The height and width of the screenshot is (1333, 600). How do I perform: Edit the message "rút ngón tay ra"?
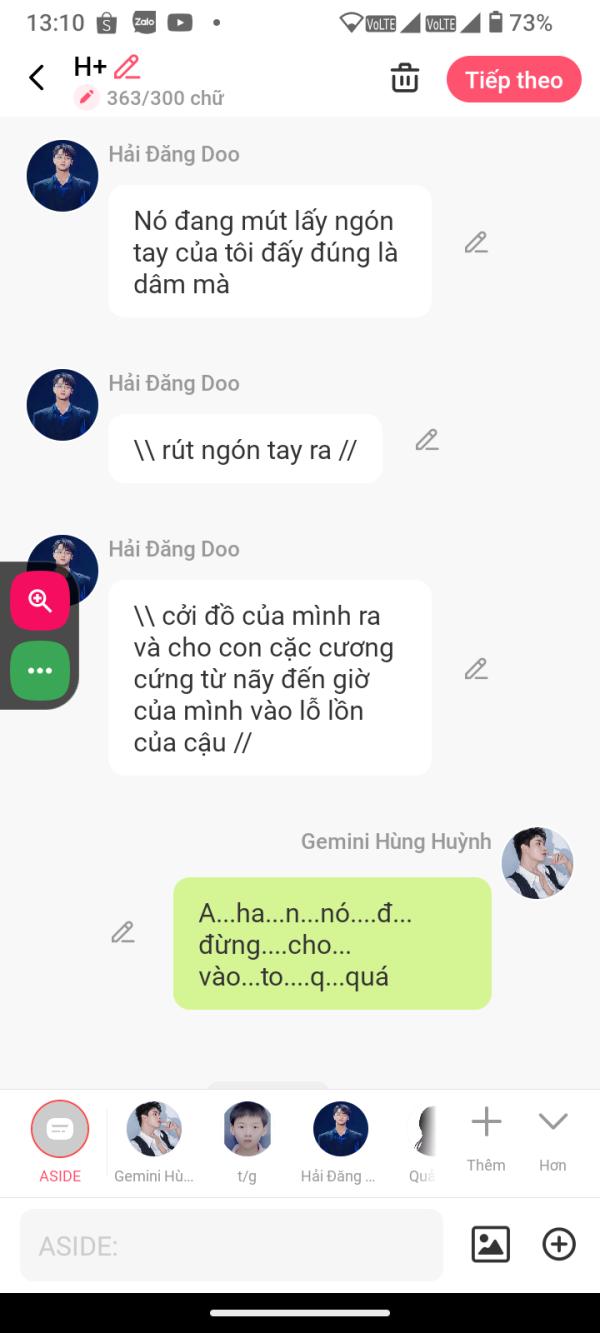[427, 440]
